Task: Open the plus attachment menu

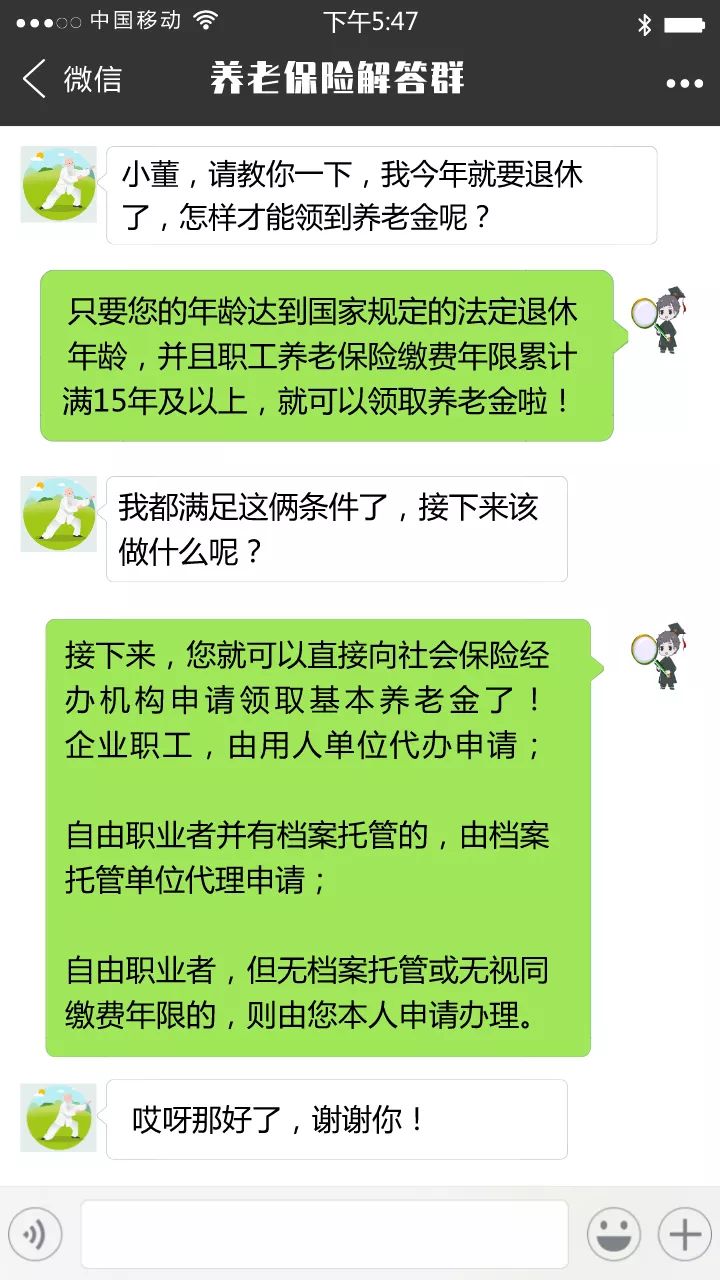Action: [684, 1234]
